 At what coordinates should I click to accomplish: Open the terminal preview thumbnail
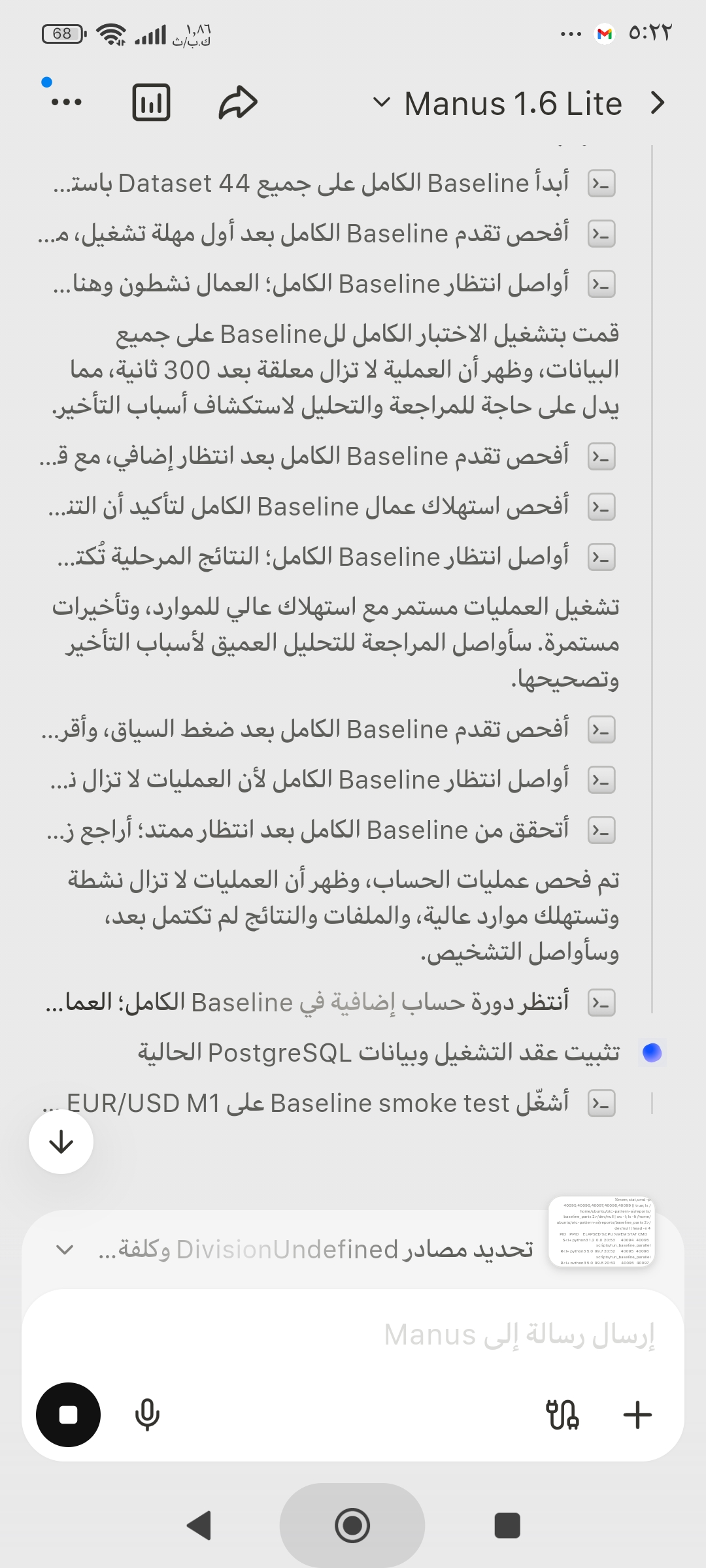(602, 1231)
